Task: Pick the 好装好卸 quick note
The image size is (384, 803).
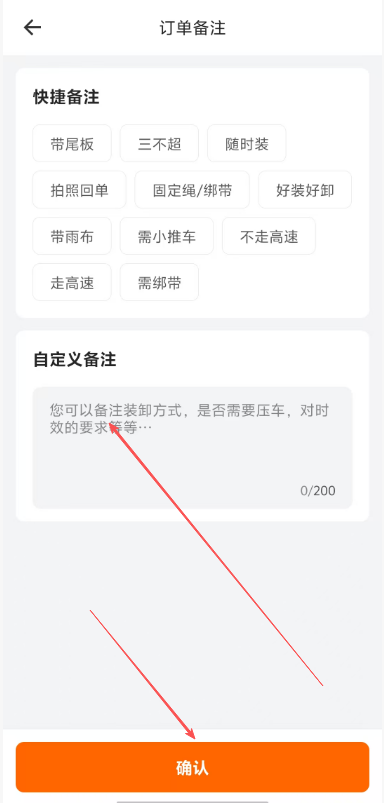Action: [305, 190]
